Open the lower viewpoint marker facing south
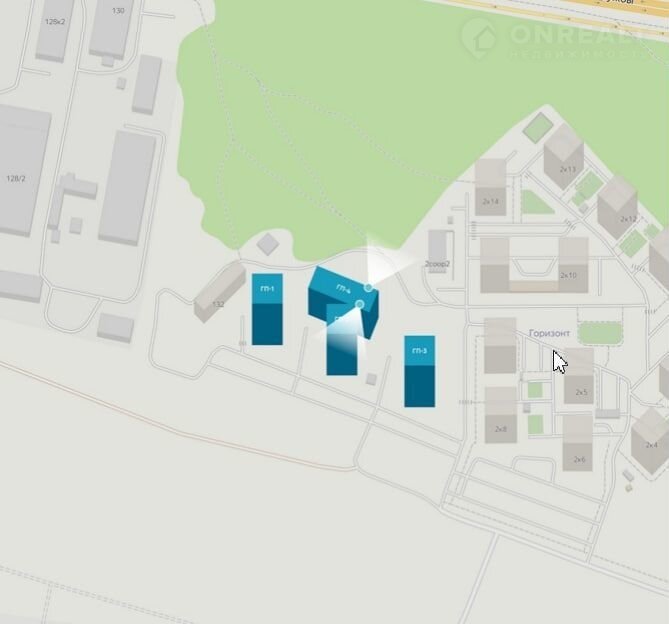The height and width of the screenshot is (624, 669). 359,304
